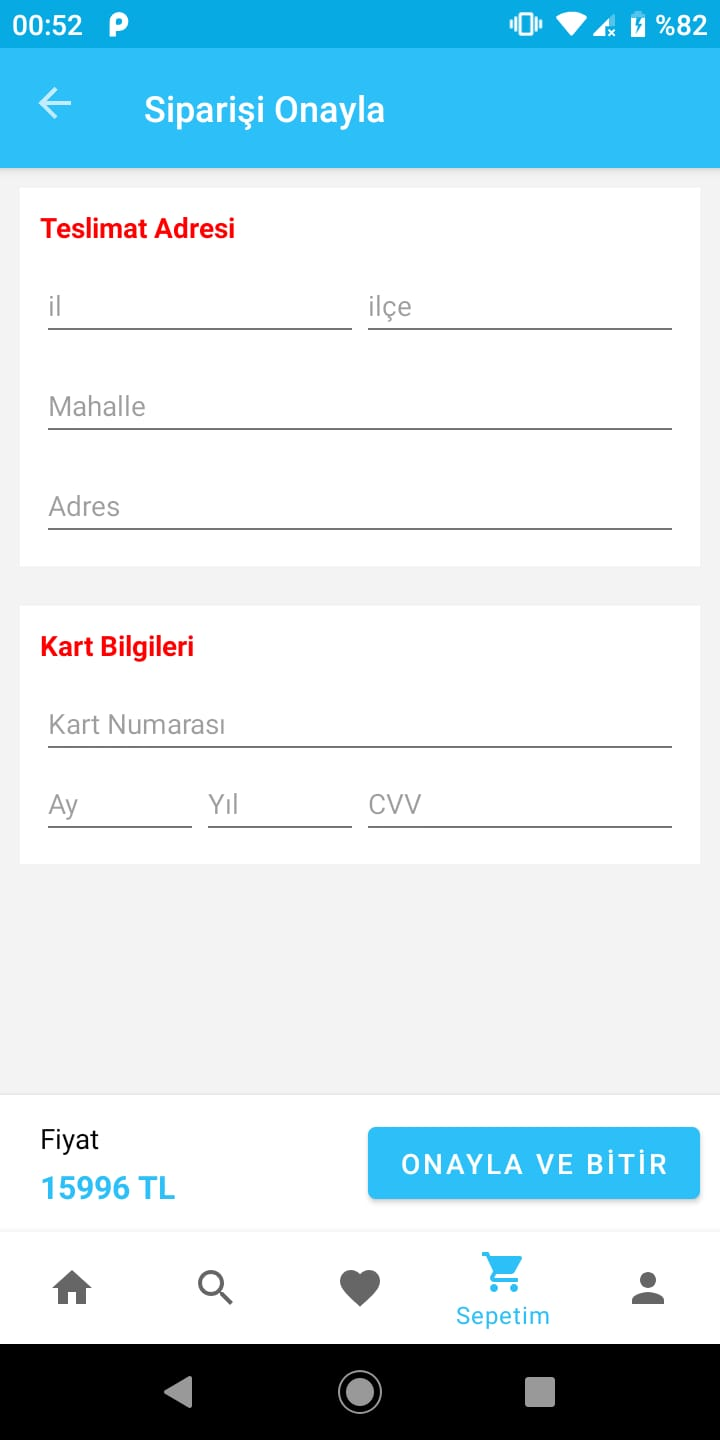
Task: Click the Mahalle input field
Action: (359, 407)
